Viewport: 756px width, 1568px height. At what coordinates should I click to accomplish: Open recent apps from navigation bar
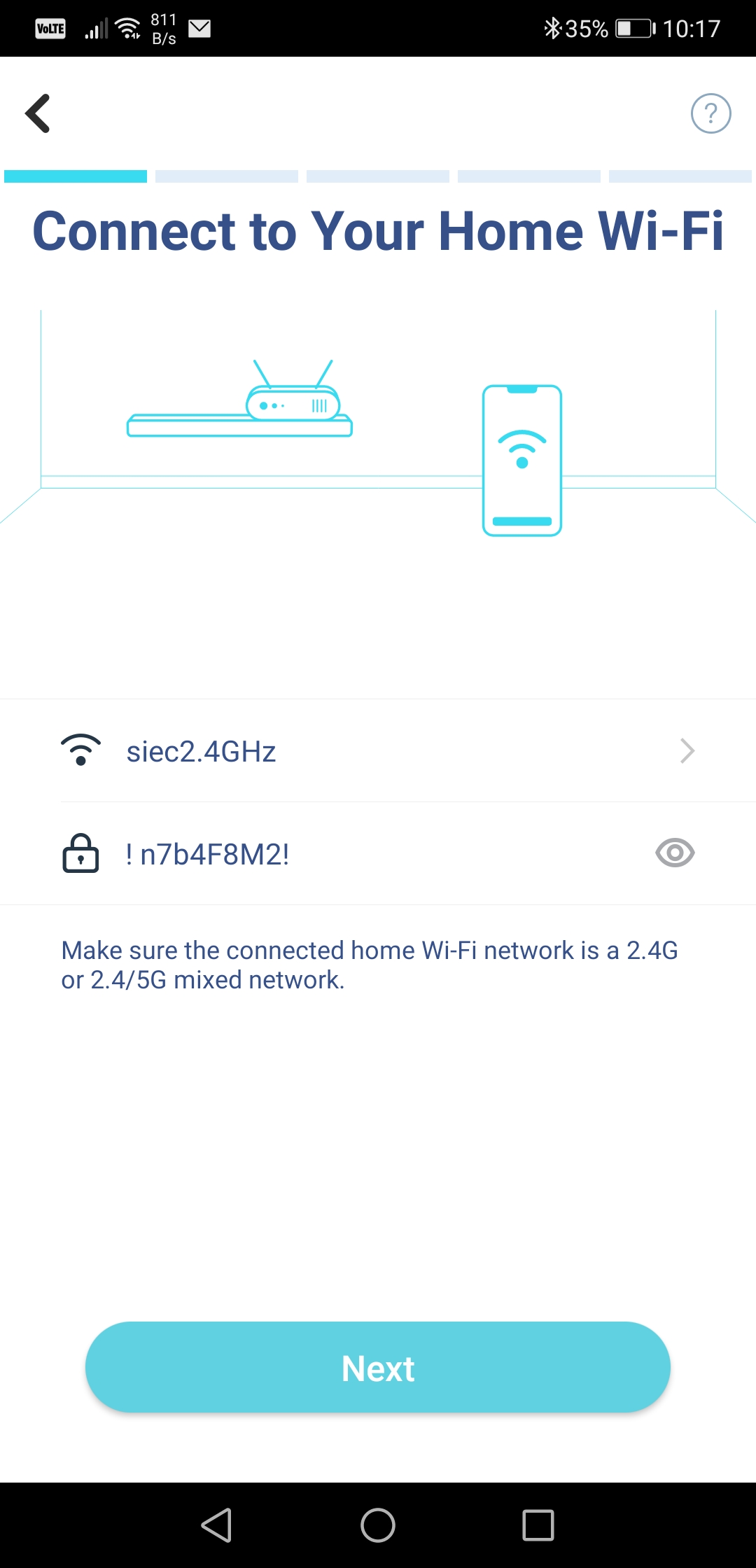click(x=538, y=1525)
